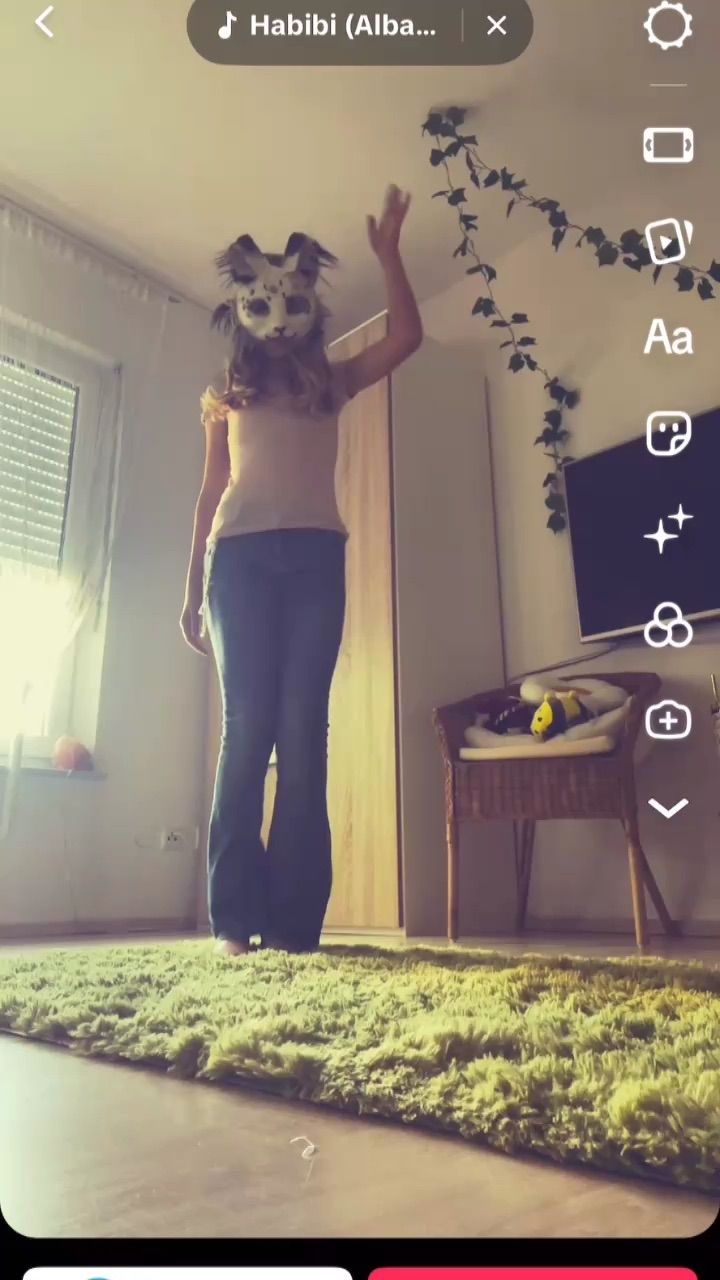Open the clip edit tool

pyautogui.click(x=668, y=242)
